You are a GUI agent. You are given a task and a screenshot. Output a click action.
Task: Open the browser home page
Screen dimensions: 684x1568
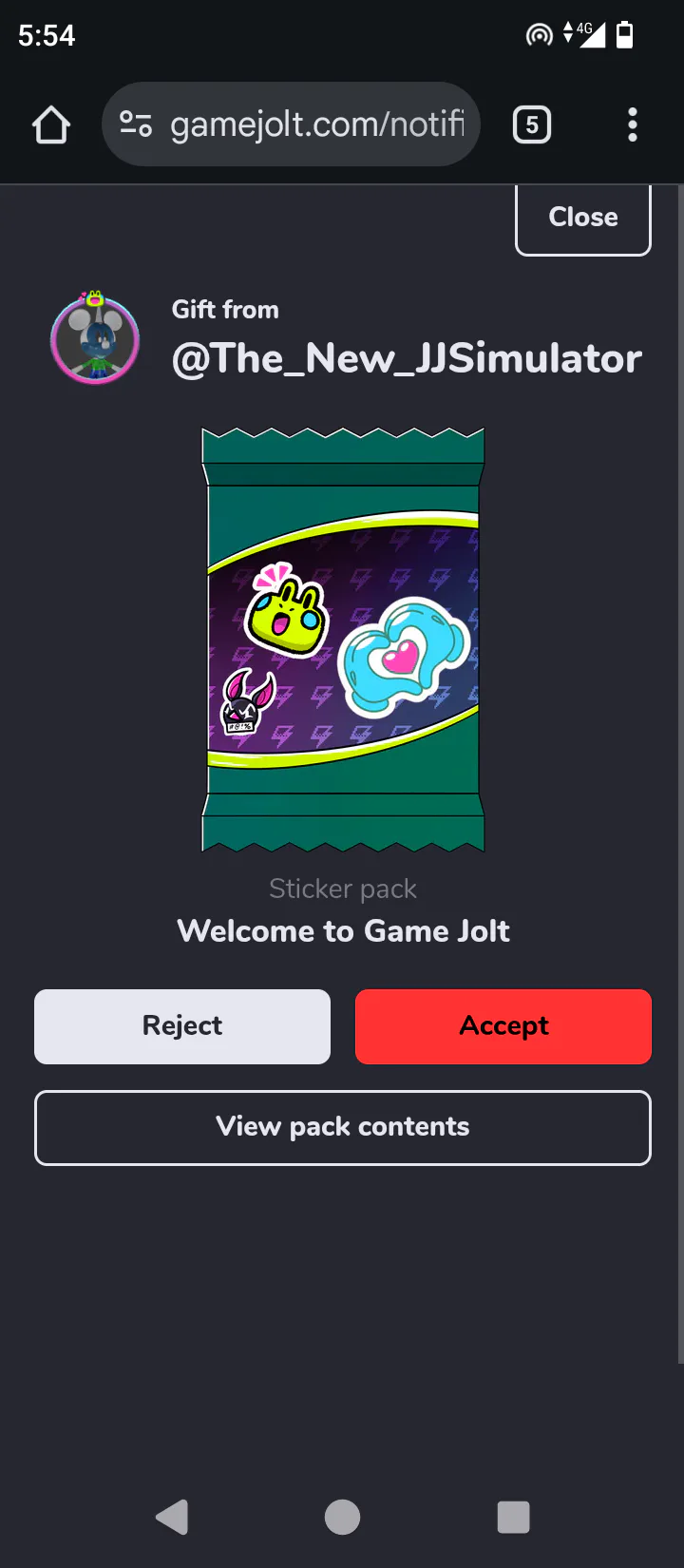tap(51, 124)
